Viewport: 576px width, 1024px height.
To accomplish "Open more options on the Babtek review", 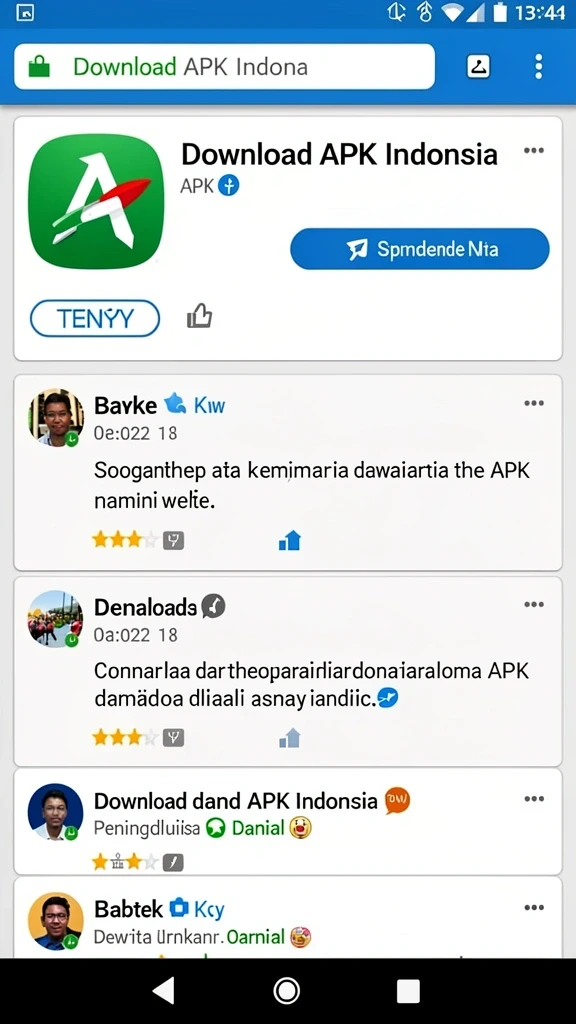I will (534, 908).
